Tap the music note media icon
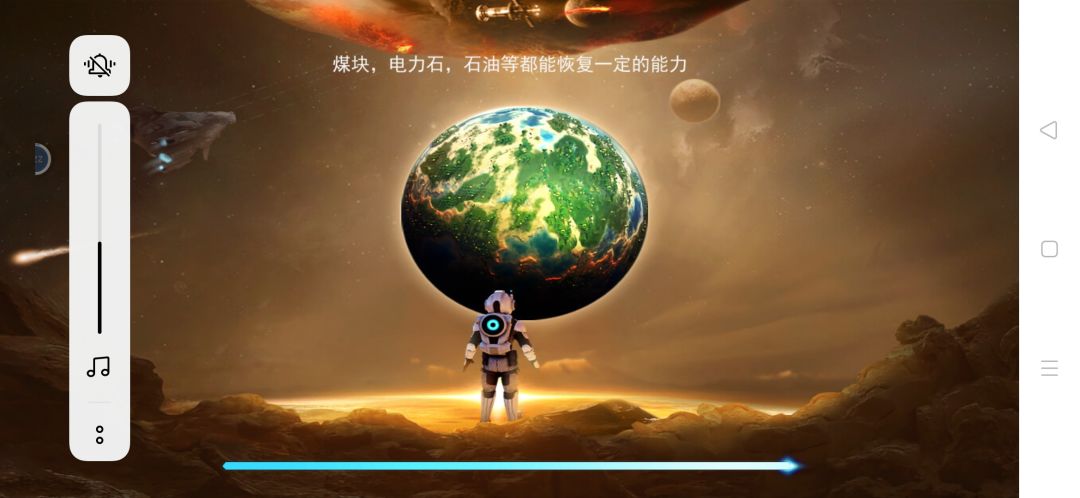 click(98, 366)
